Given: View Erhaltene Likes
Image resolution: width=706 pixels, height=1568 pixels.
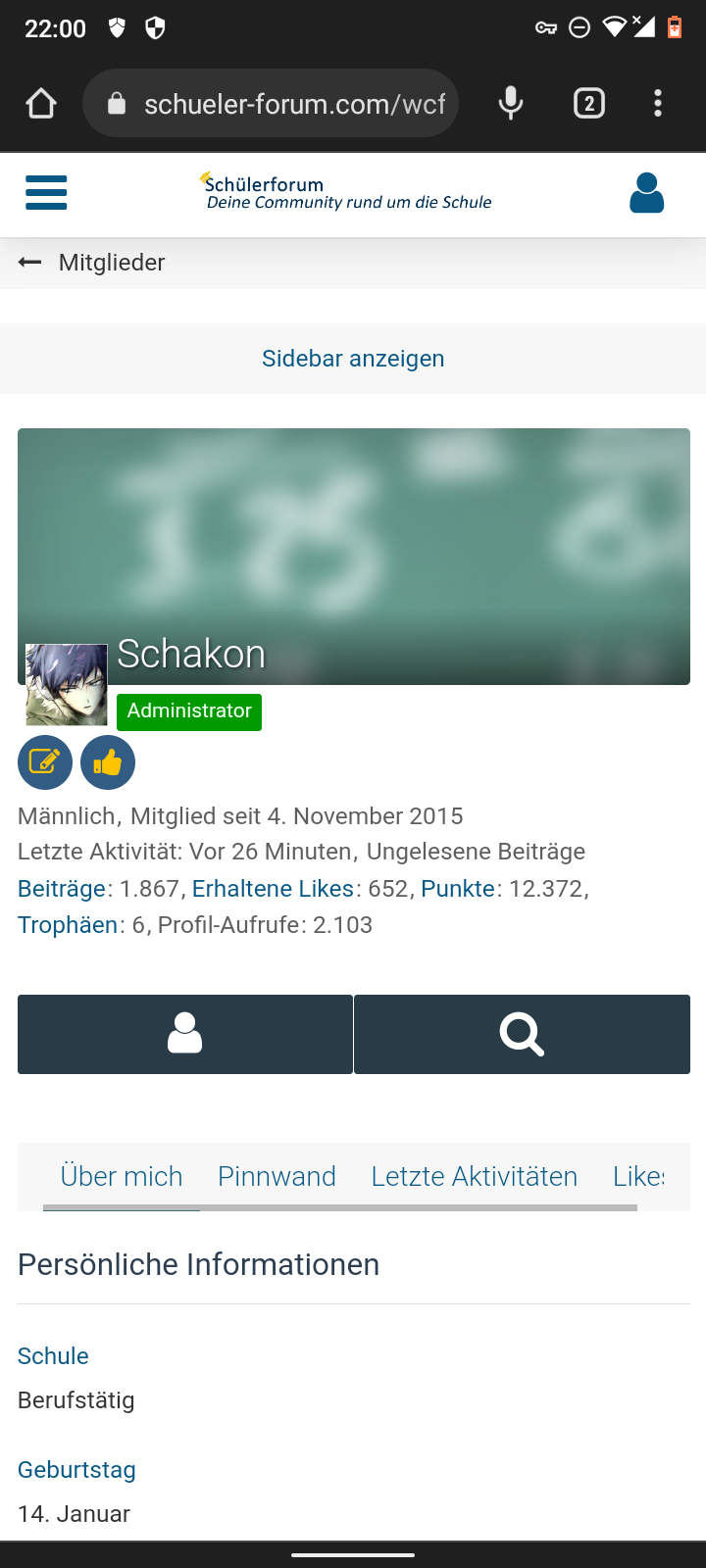Looking at the screenshot, I should 273,889.
